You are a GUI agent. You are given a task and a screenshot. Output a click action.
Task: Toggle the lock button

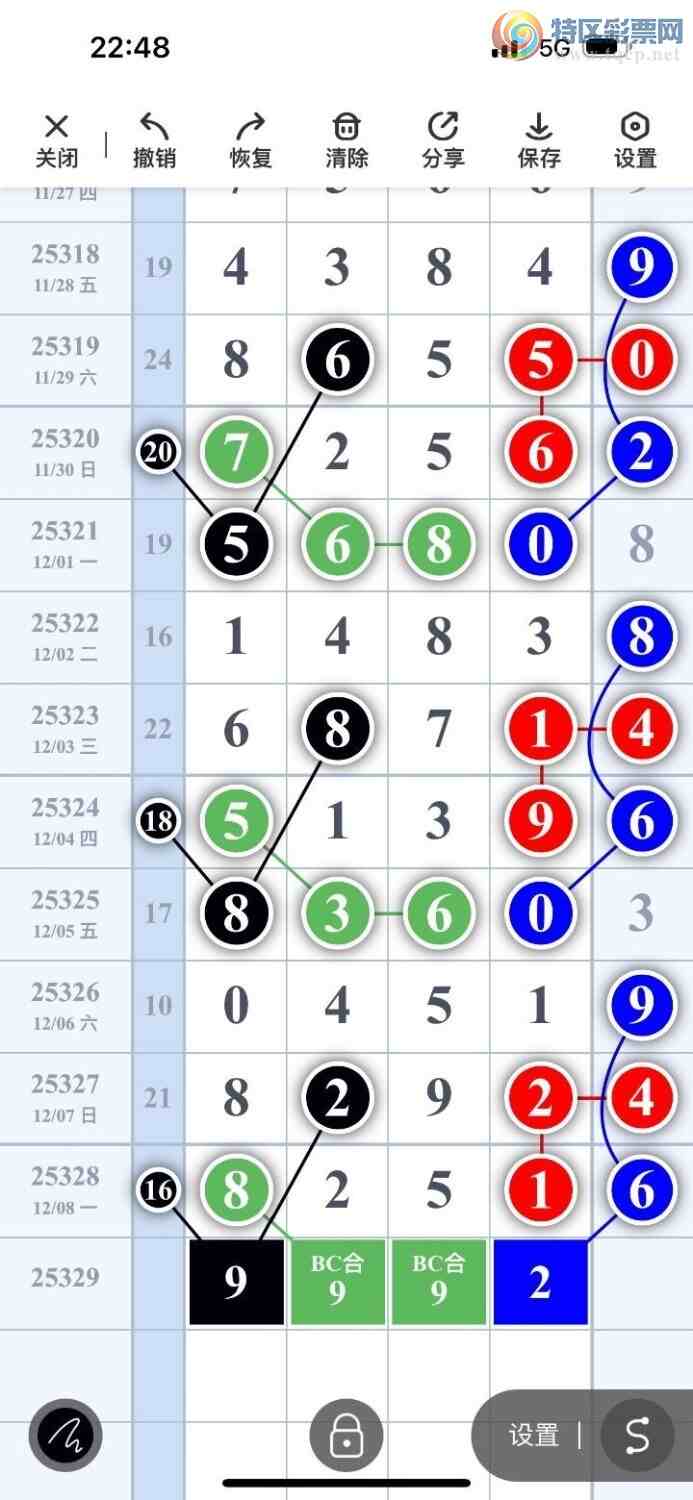[346, 1435]
